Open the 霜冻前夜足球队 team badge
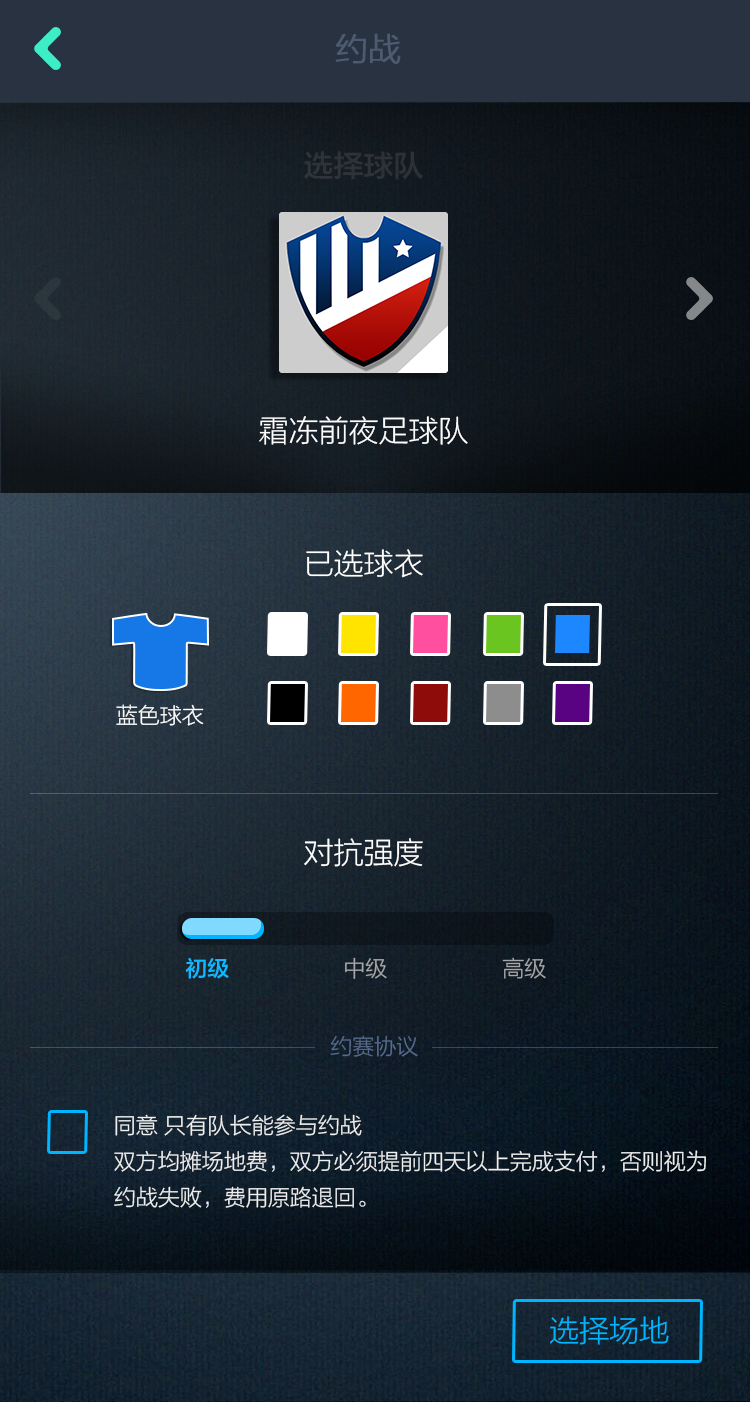Image resolution: width=750 pixels, height=1402 pixels. pos(363,292)
